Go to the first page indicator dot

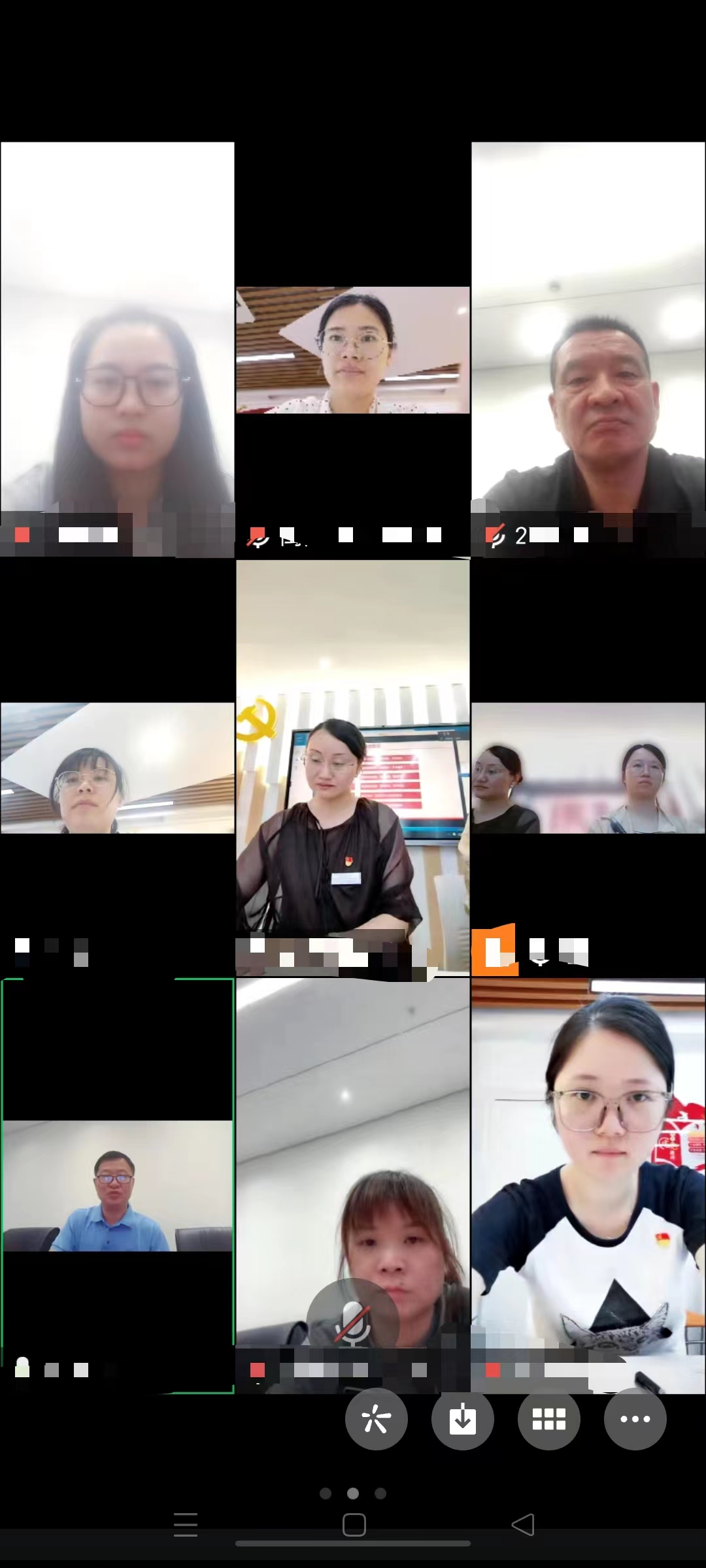326,1493
